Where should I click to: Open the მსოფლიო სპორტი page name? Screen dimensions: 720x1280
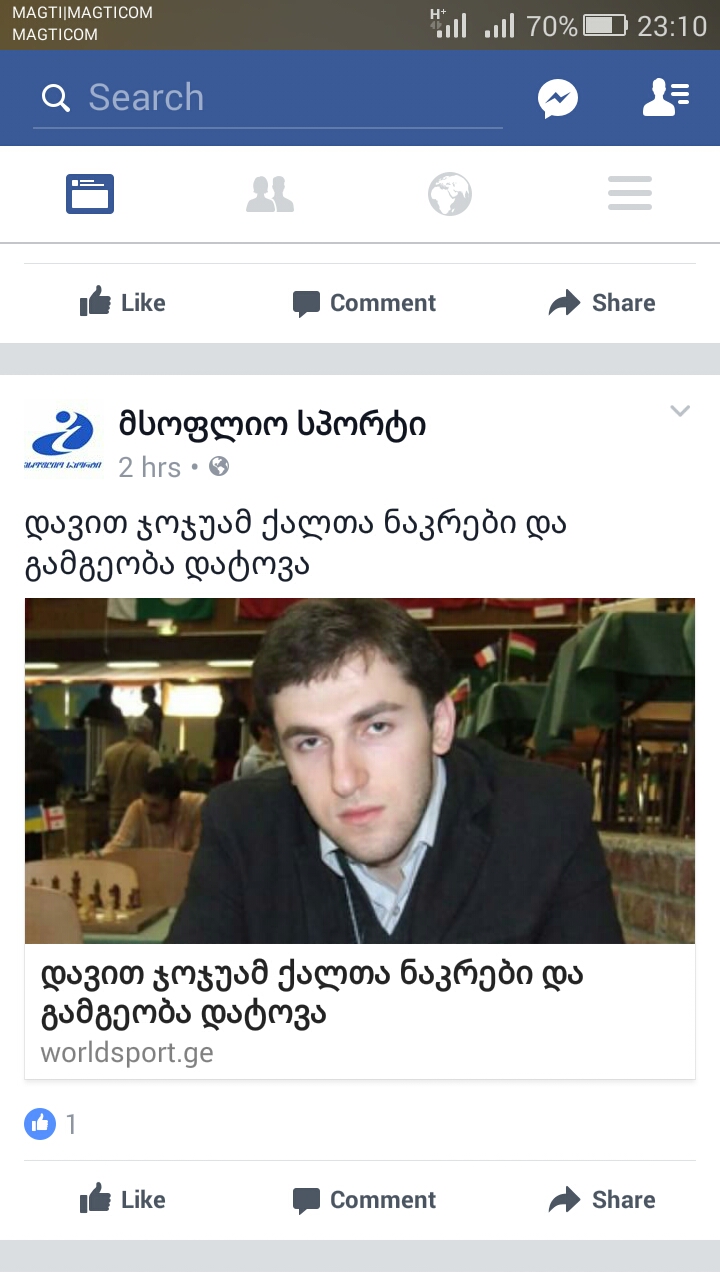click(272, 425)
